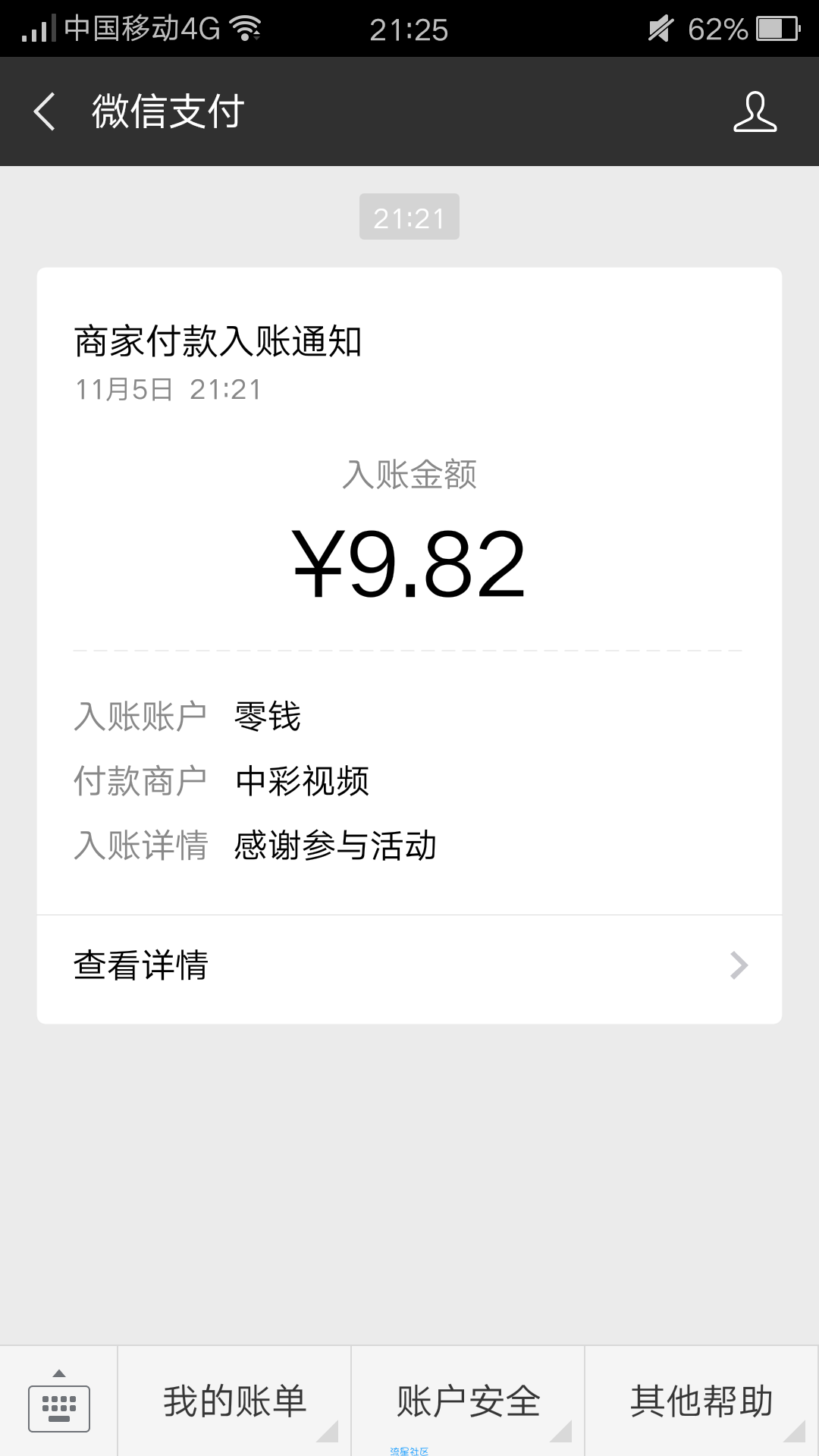Image resolution: width=819 pixels, height=1456 pixels.
Task: Open the profile icon in the header
Action: [755, 111]
